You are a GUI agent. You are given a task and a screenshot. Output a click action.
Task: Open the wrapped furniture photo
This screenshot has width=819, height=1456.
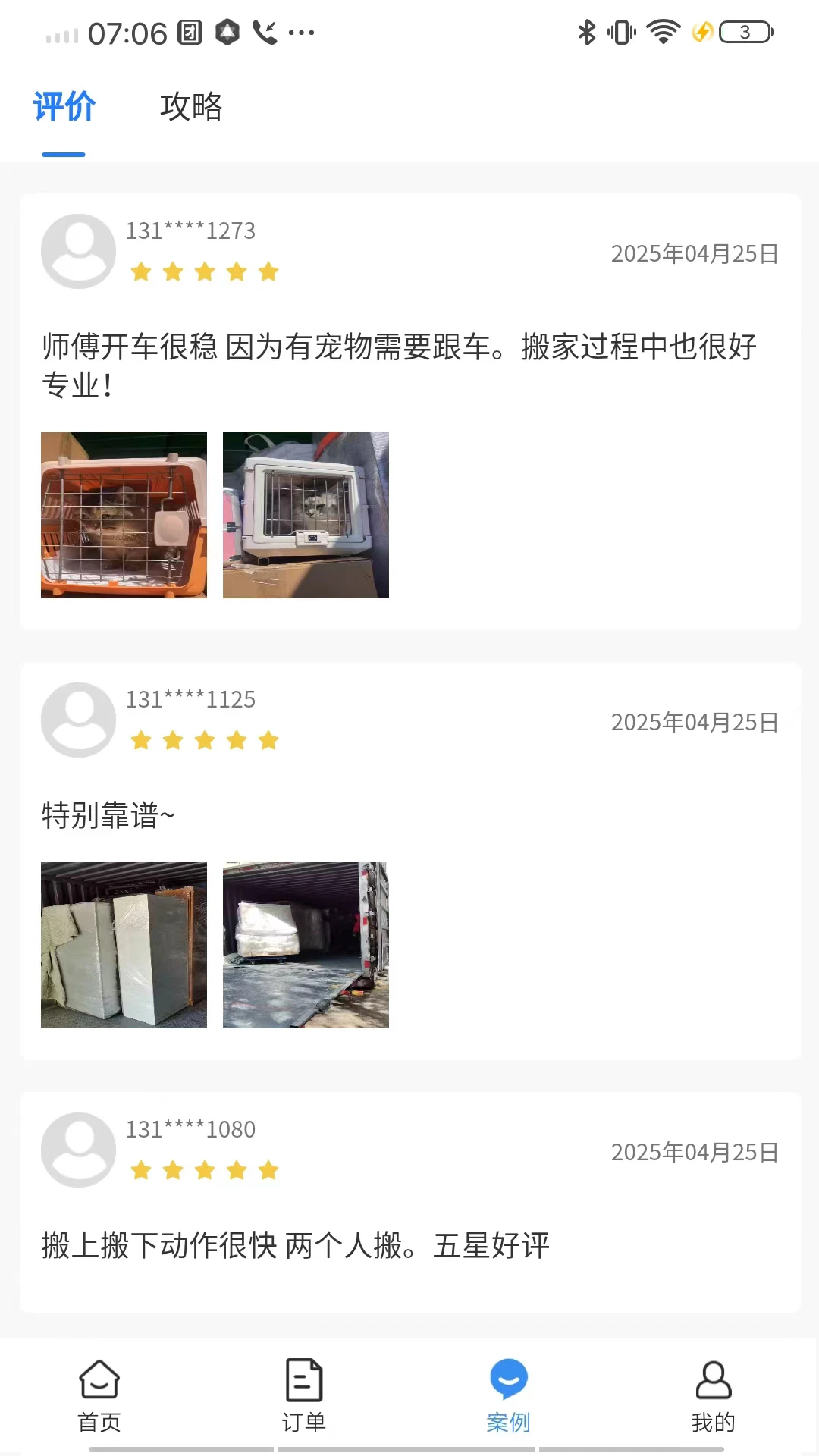click(124, 945)
